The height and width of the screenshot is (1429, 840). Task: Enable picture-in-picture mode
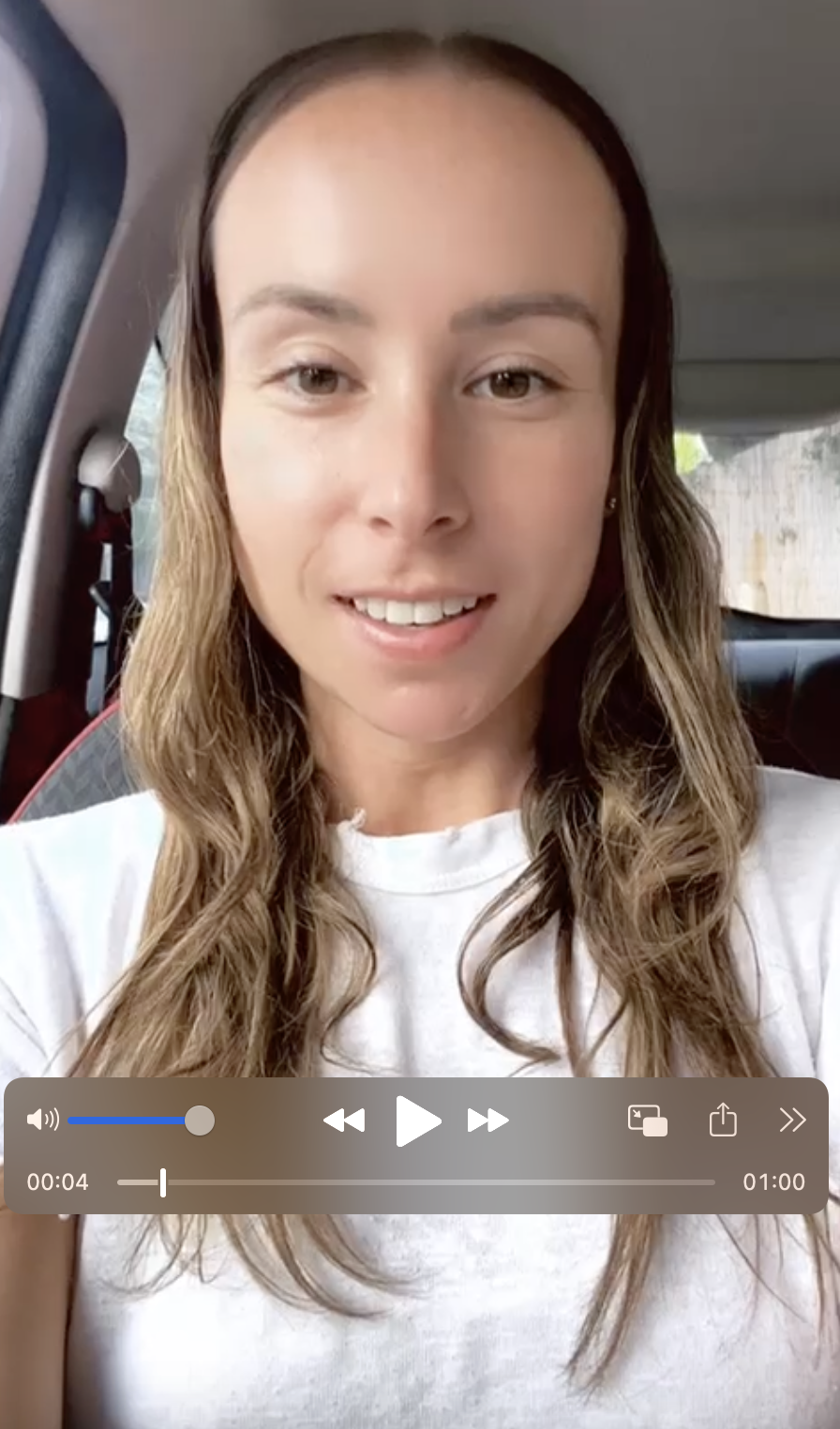tap(647, 1121)
